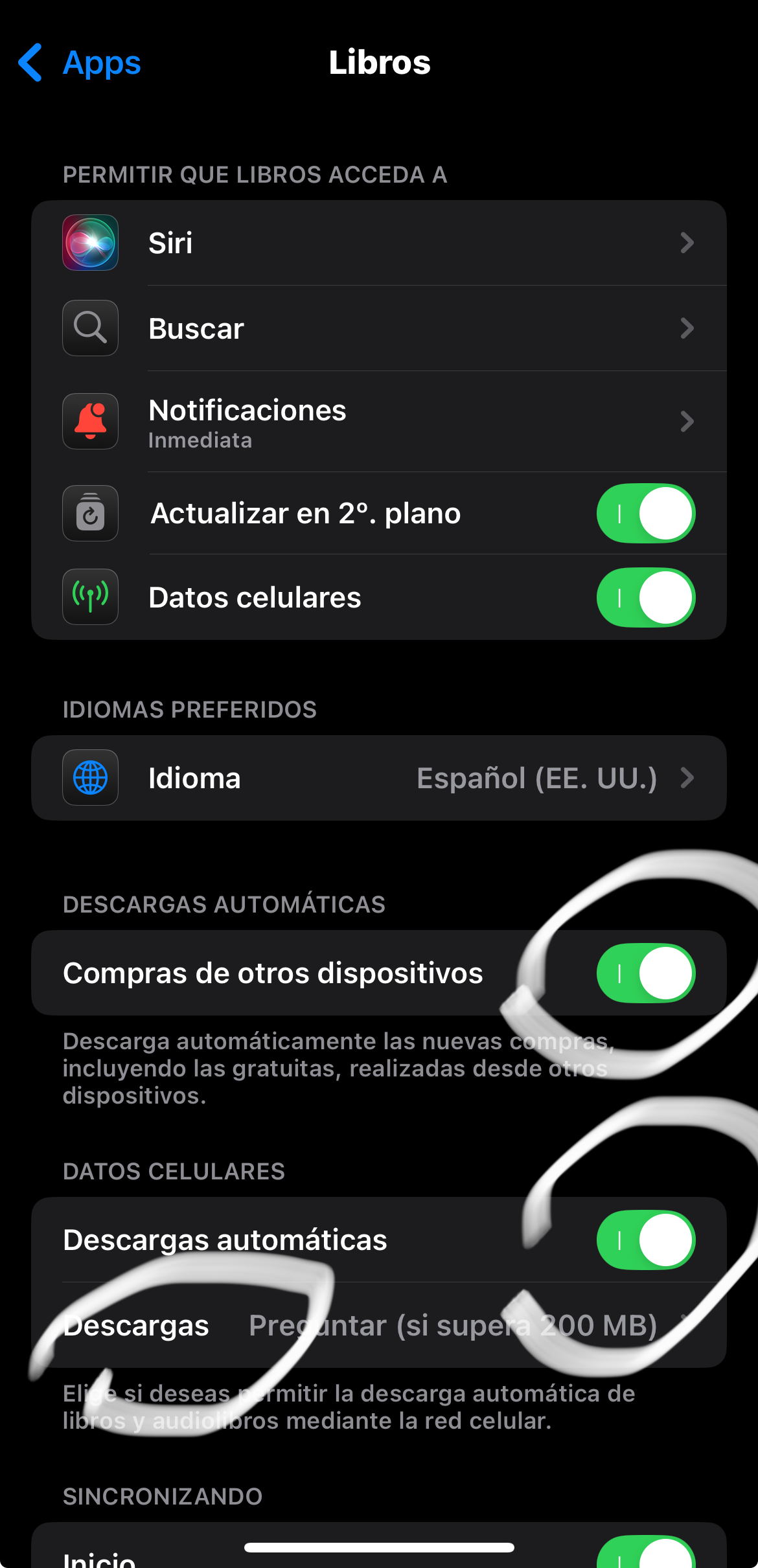Open Siri settings for Libros
The height and width of the screenshot is (1568, 758).
click(378, 243)
